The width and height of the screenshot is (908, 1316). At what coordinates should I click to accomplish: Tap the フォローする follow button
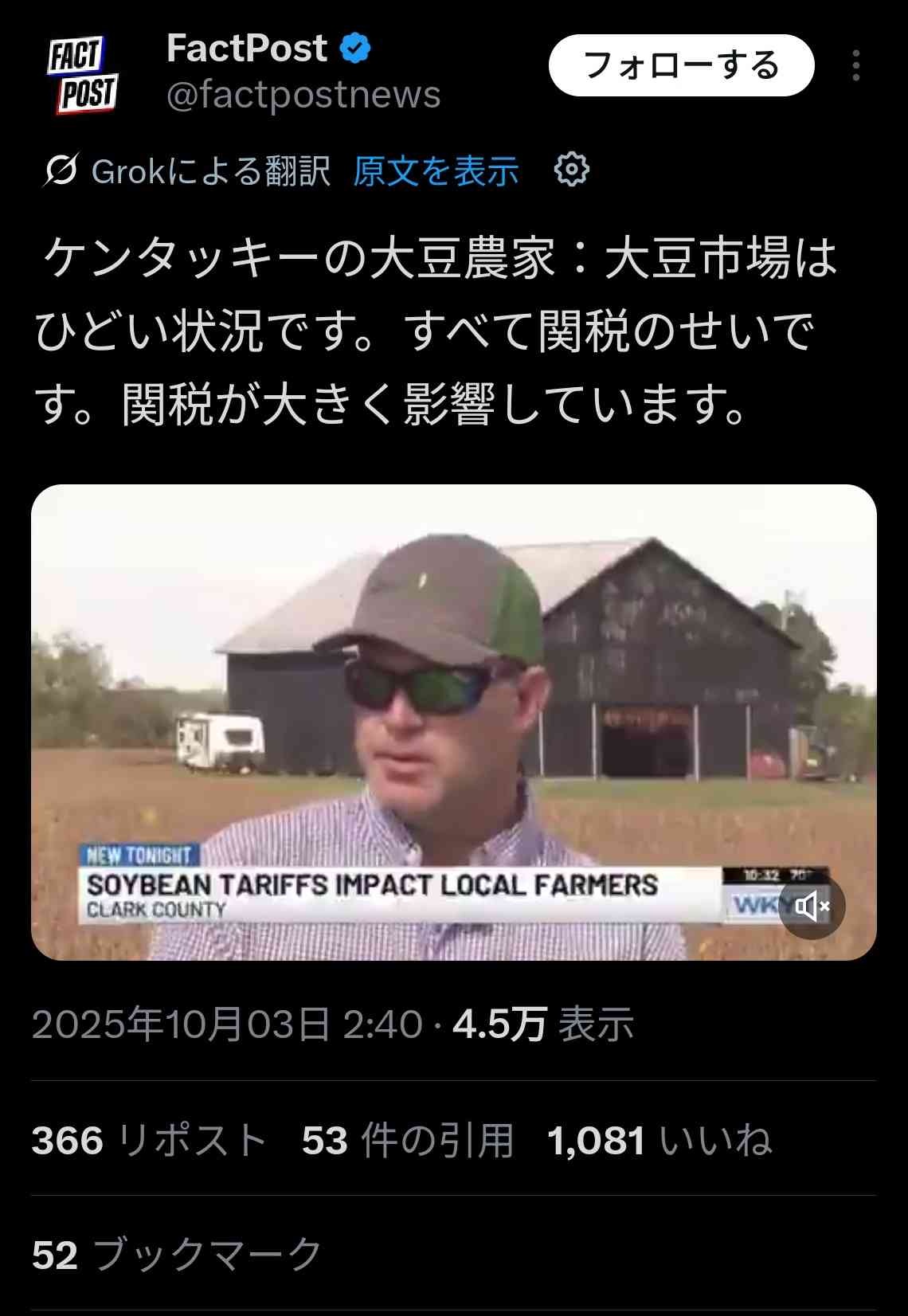(681, 65)
